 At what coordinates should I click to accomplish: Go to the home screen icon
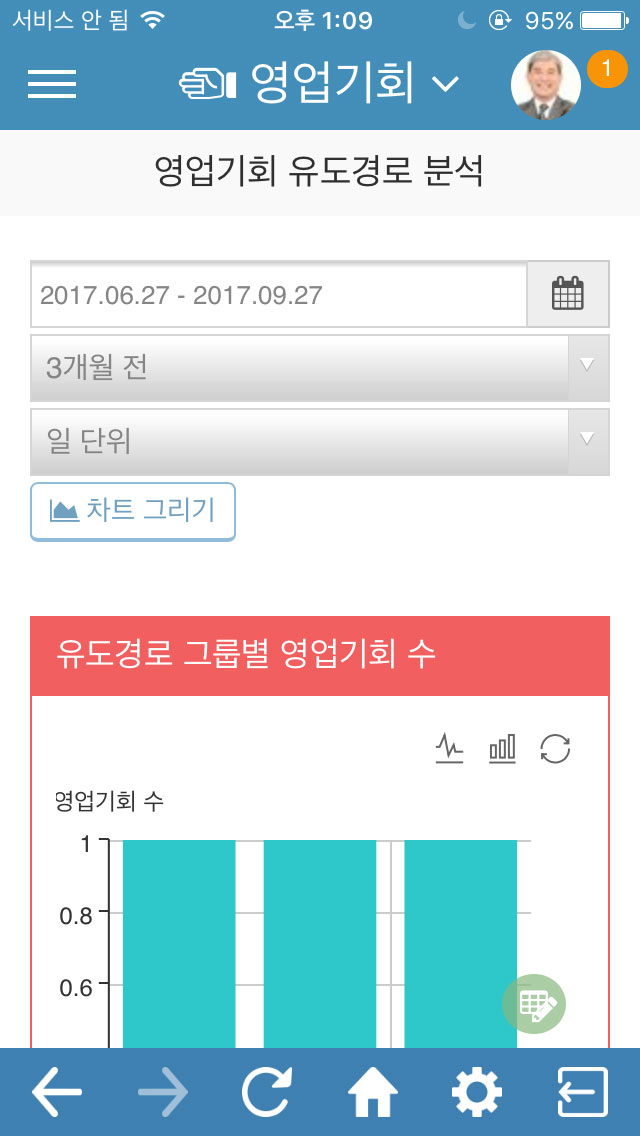click(x=373, y=1091)
